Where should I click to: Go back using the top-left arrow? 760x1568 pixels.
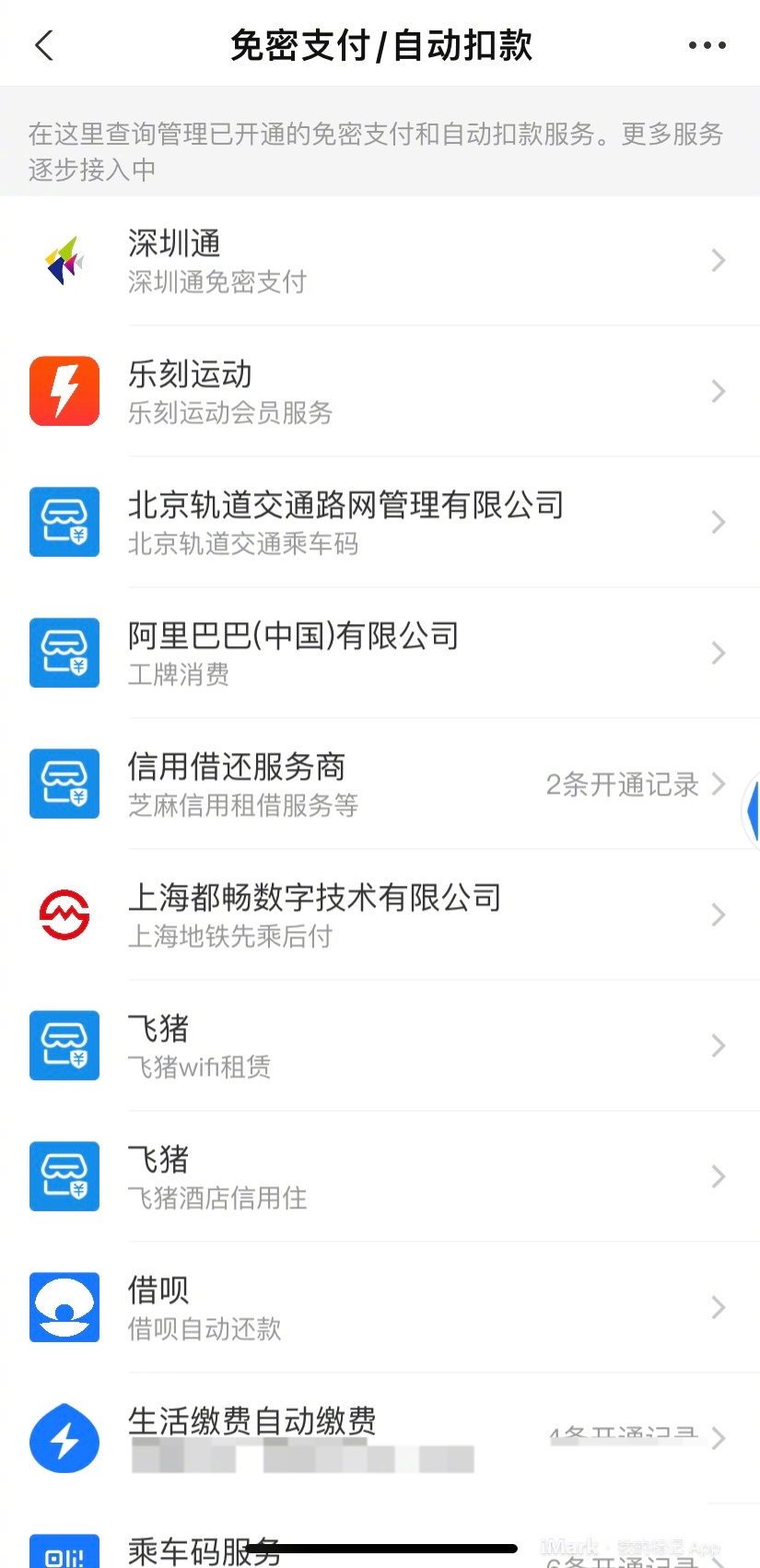pyautogui.click(x=43, y=45)
